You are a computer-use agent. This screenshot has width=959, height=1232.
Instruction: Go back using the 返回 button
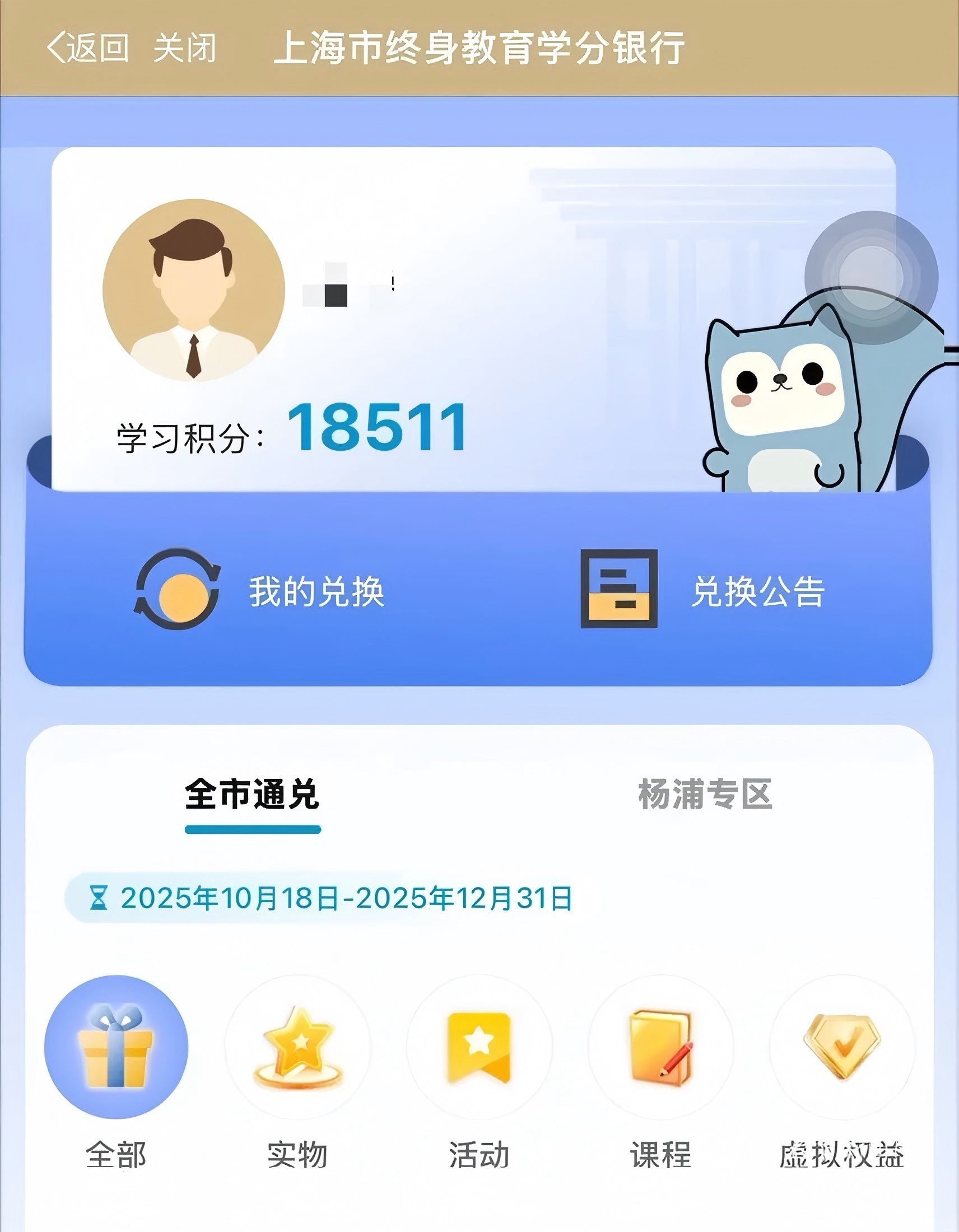click(x=87, y=48)
